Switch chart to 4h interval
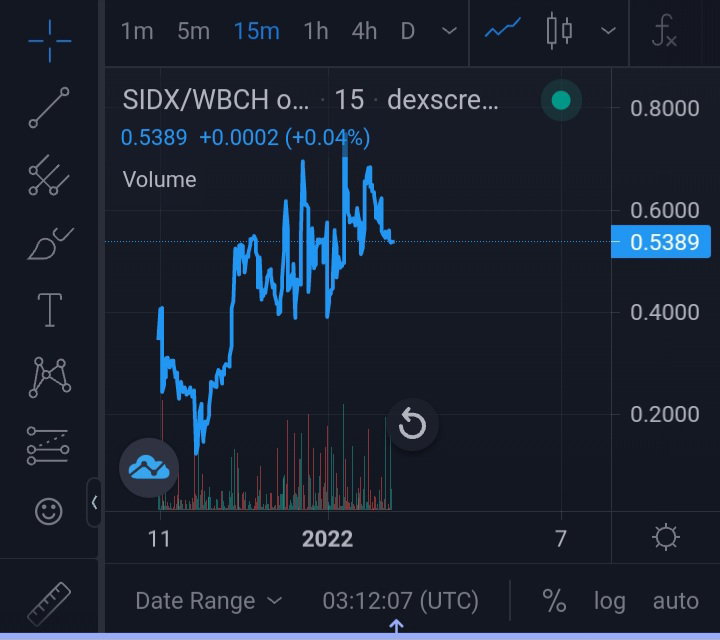The image size is (720, 640). [364, 32]
